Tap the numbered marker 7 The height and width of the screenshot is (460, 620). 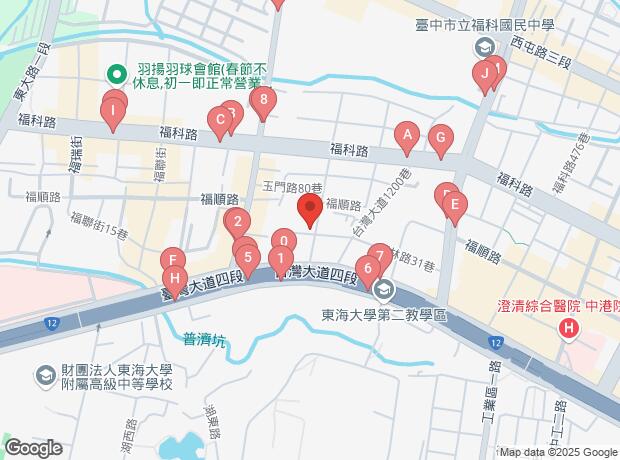coord(379,255)
